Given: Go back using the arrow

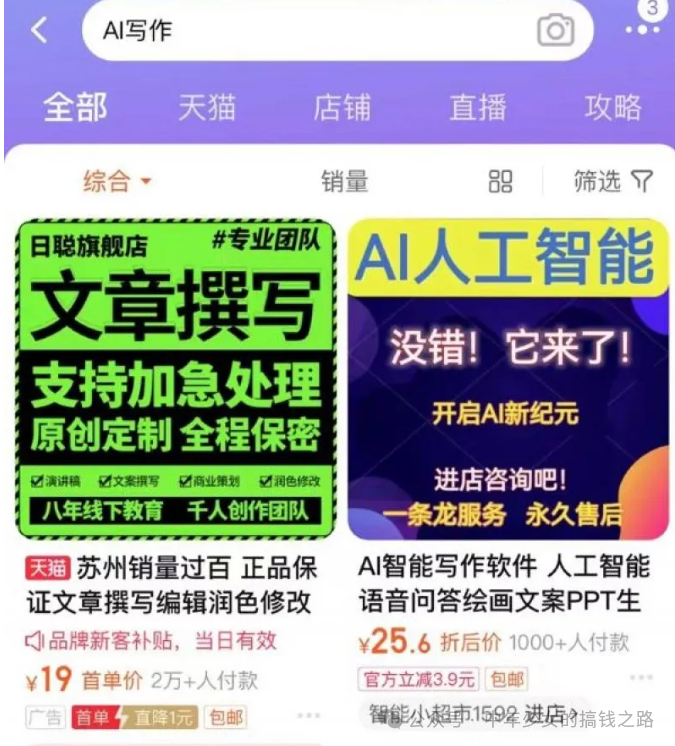Looking at the screenshot, I should [x=39, y=30].
